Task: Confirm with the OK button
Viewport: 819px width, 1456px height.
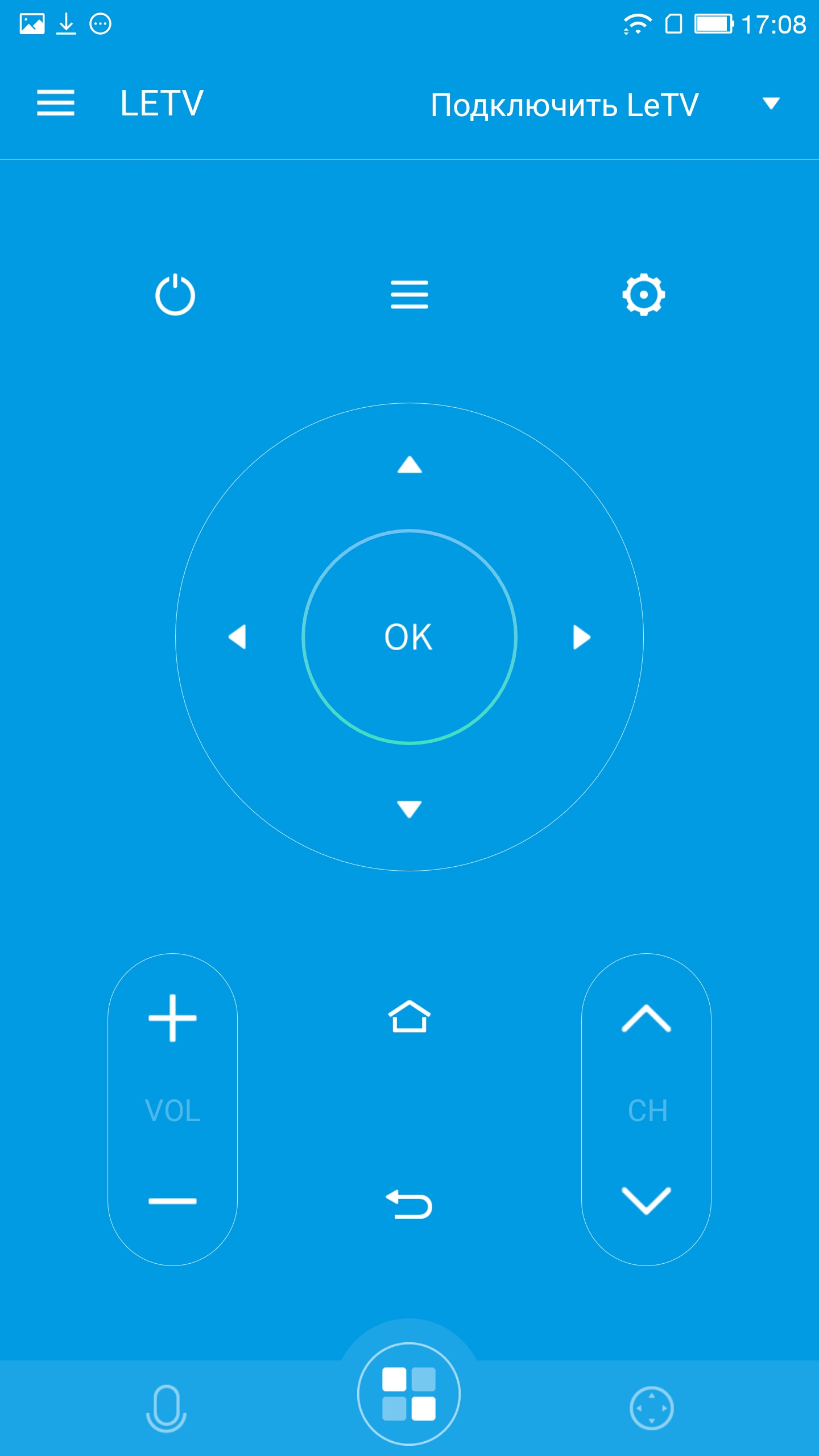Action: pos(409,637)
